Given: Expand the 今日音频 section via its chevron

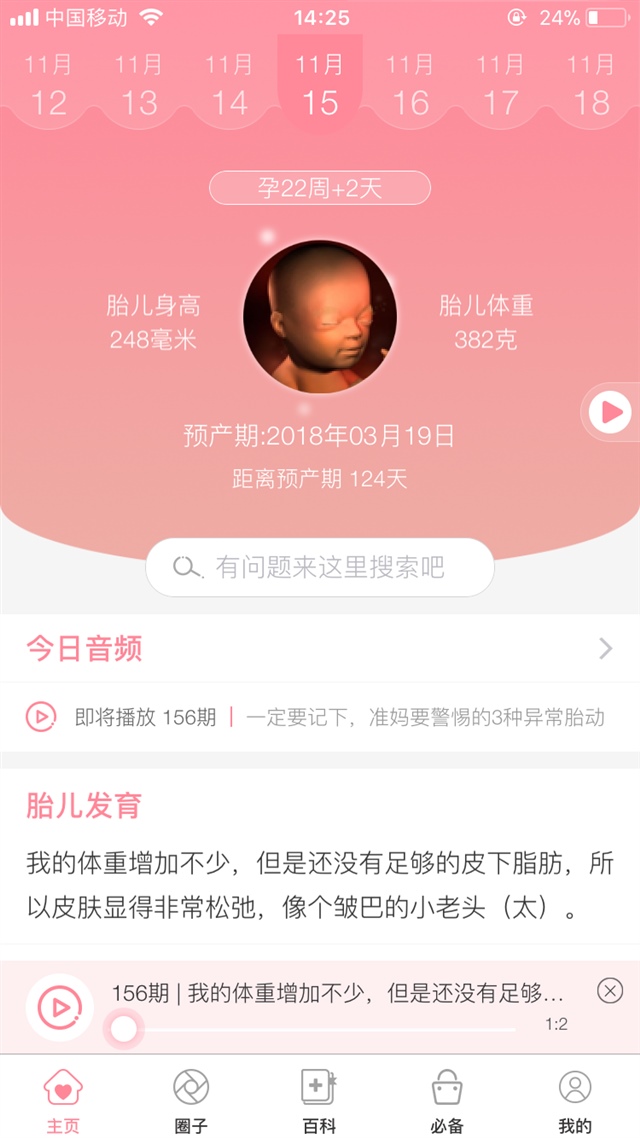Looking at the screenshot, I should 605,649.
